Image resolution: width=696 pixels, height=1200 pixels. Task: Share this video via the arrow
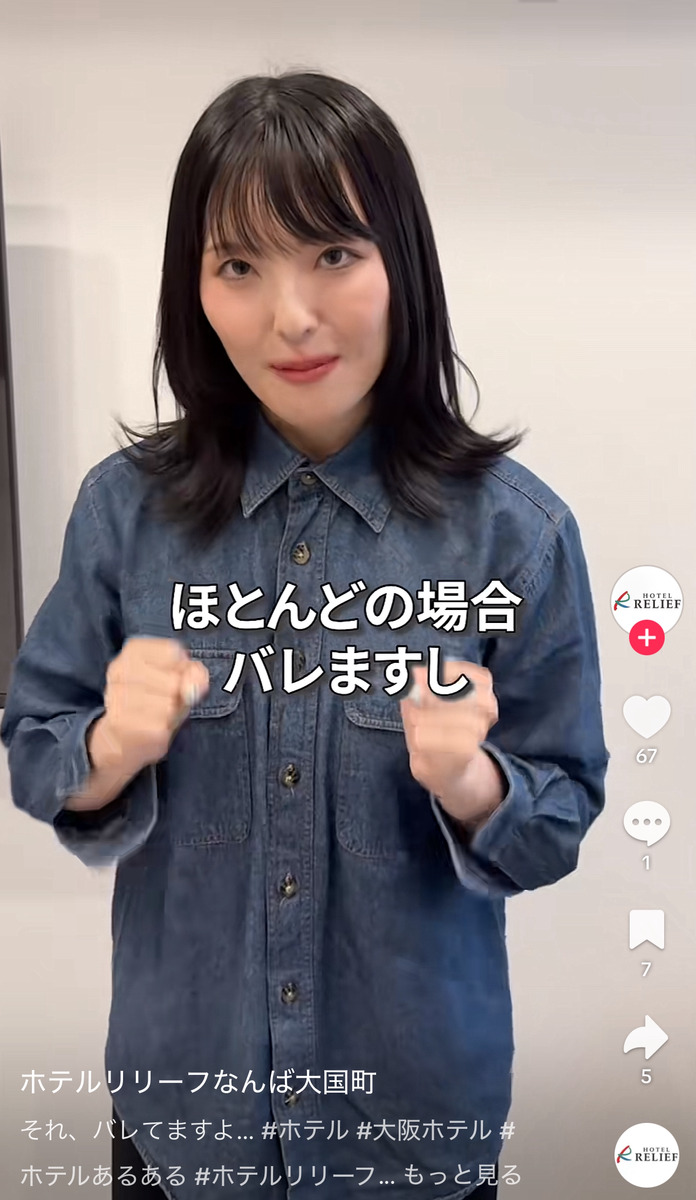pyautogui.click(x=646, y=1037)
